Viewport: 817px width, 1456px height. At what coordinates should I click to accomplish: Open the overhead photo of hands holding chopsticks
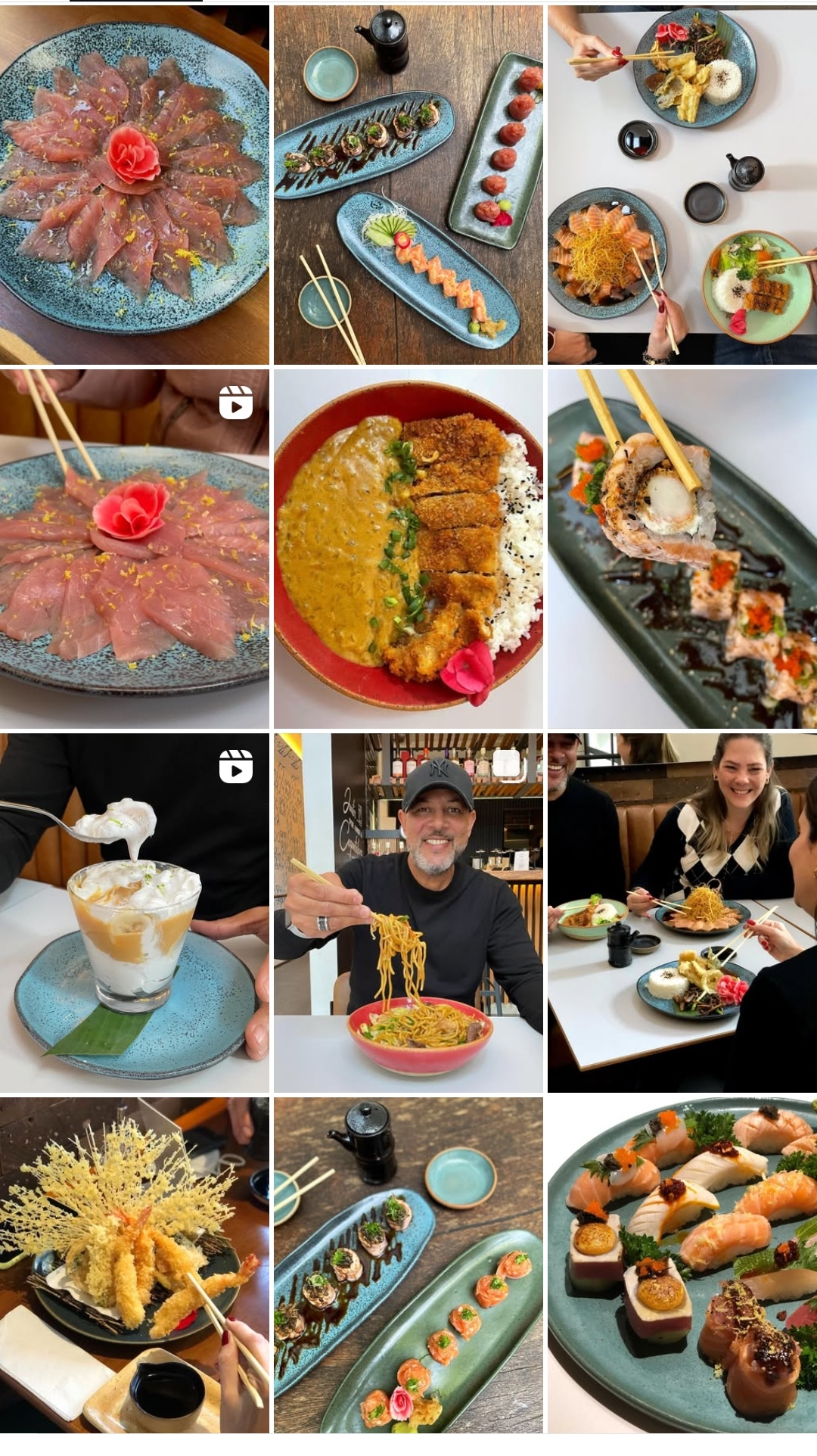(x=682, y=185)
